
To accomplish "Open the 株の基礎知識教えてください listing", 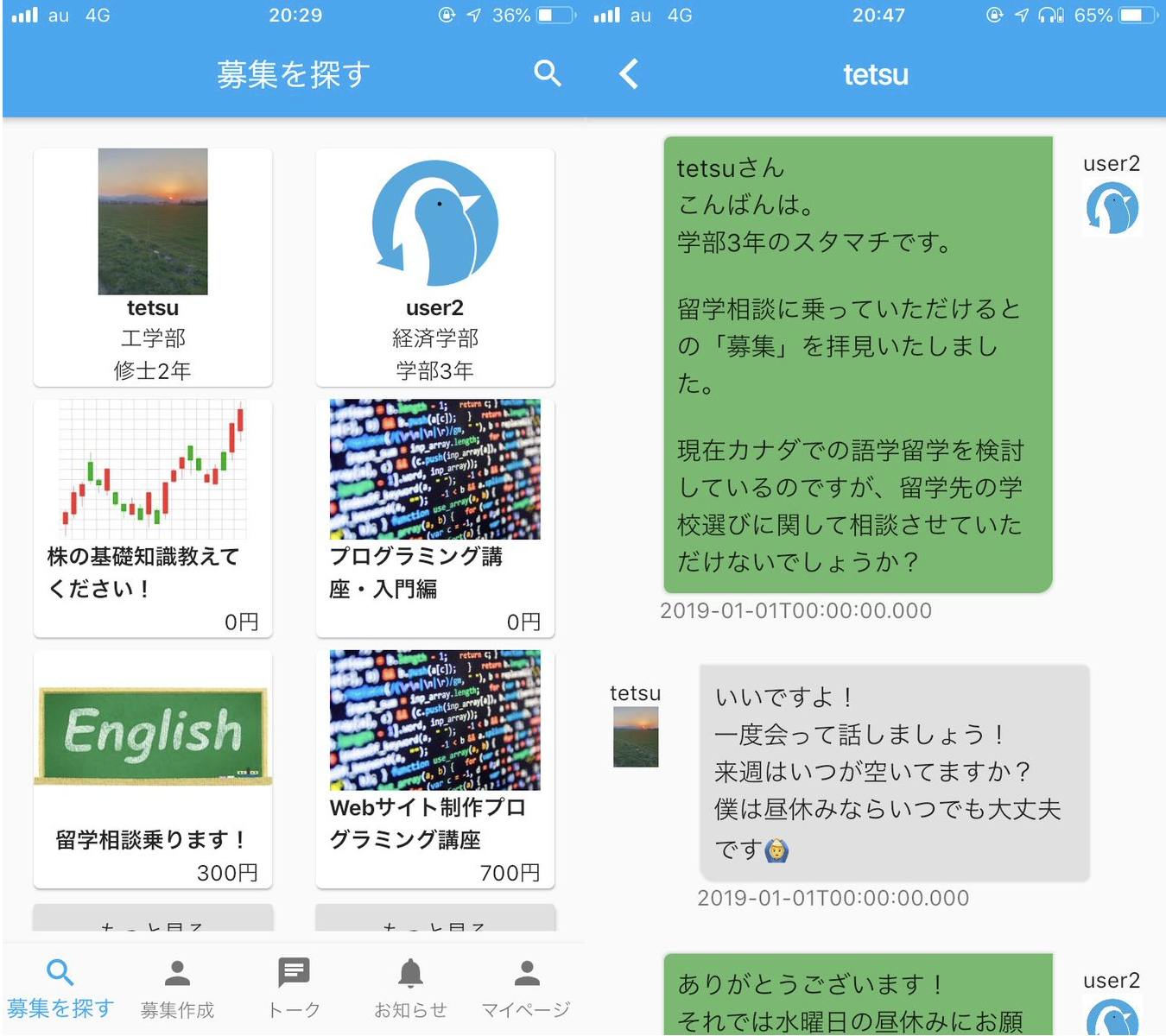I will [x=153, y=517].
